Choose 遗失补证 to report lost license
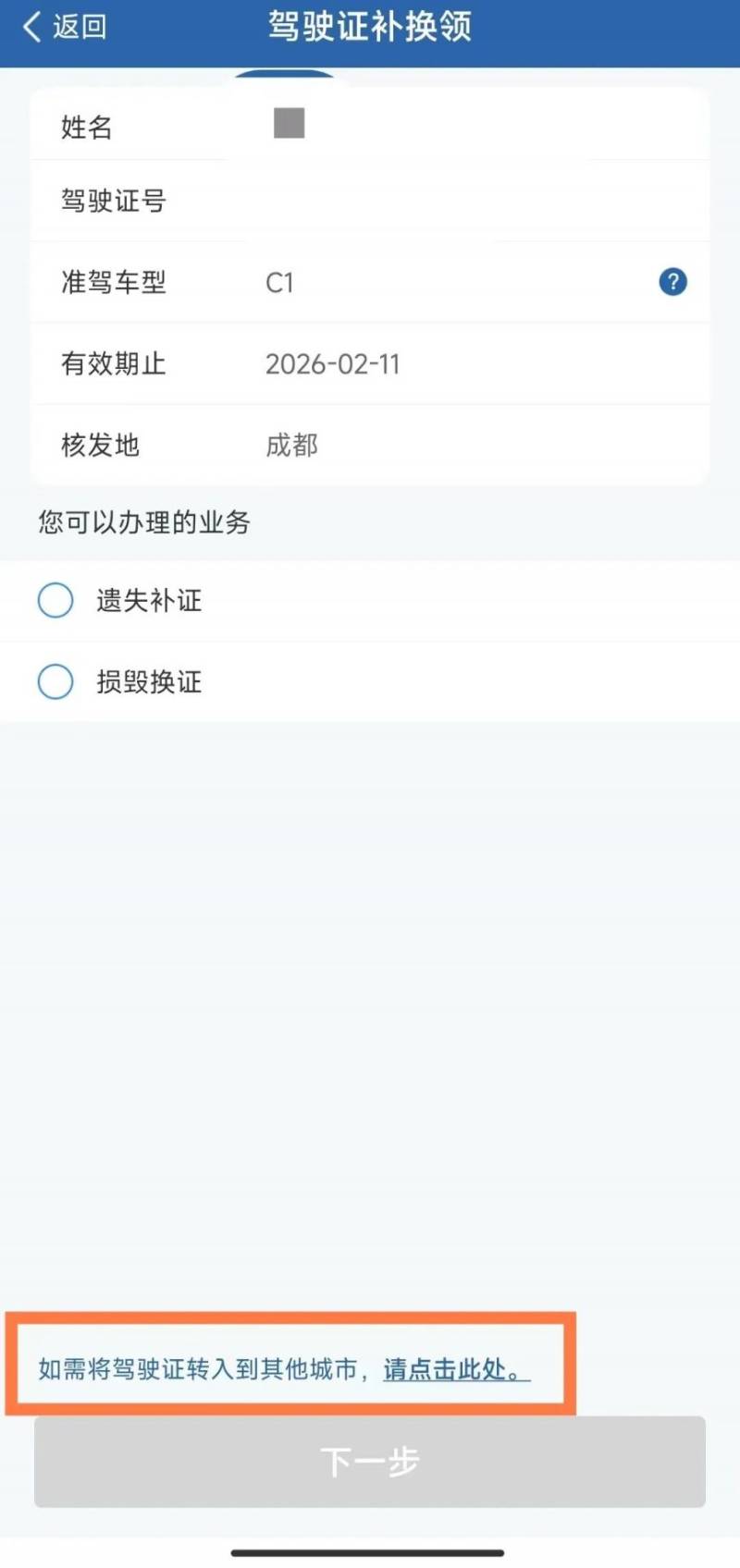The image size is (740, 1568). point(151,600)
